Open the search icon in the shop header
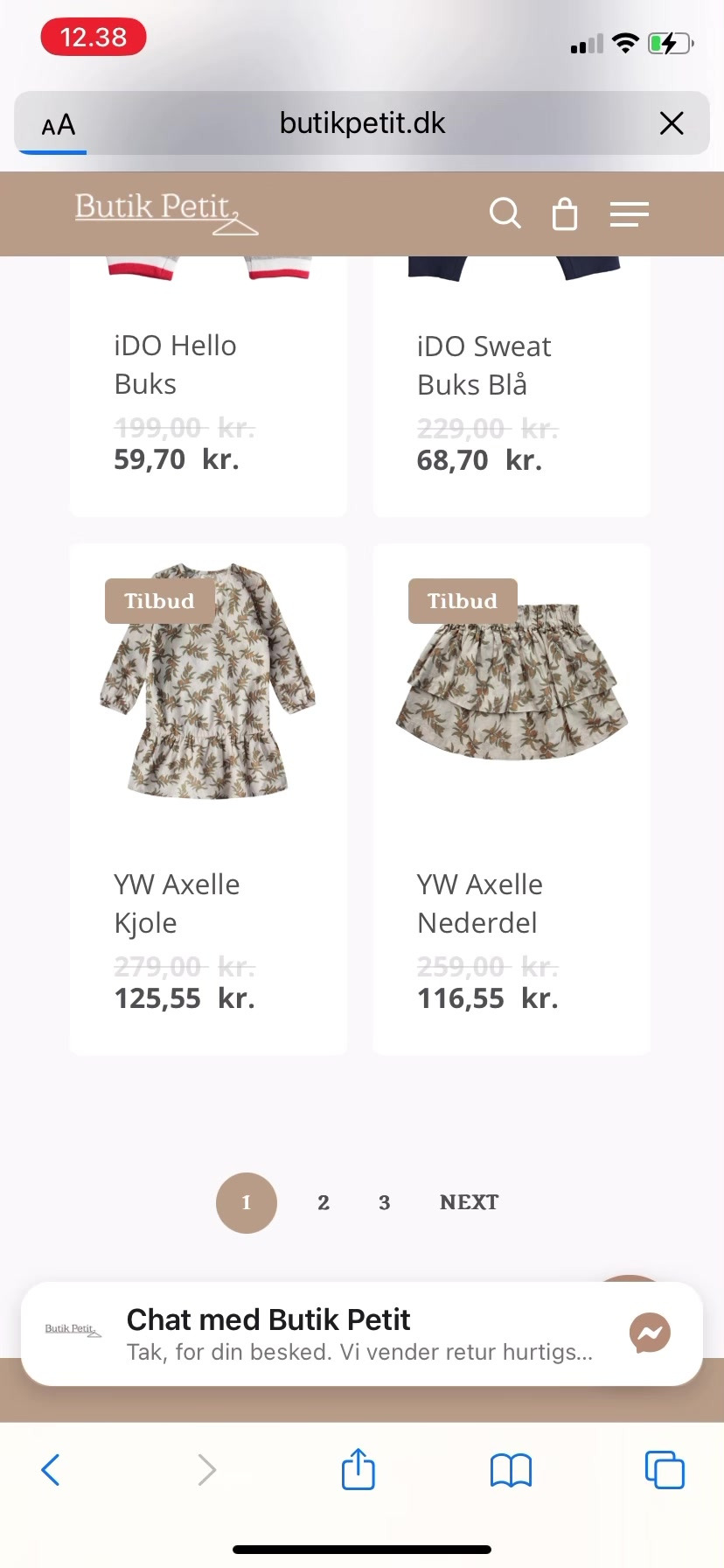Viewport: 724px width, 1568px height. [505, 213]
